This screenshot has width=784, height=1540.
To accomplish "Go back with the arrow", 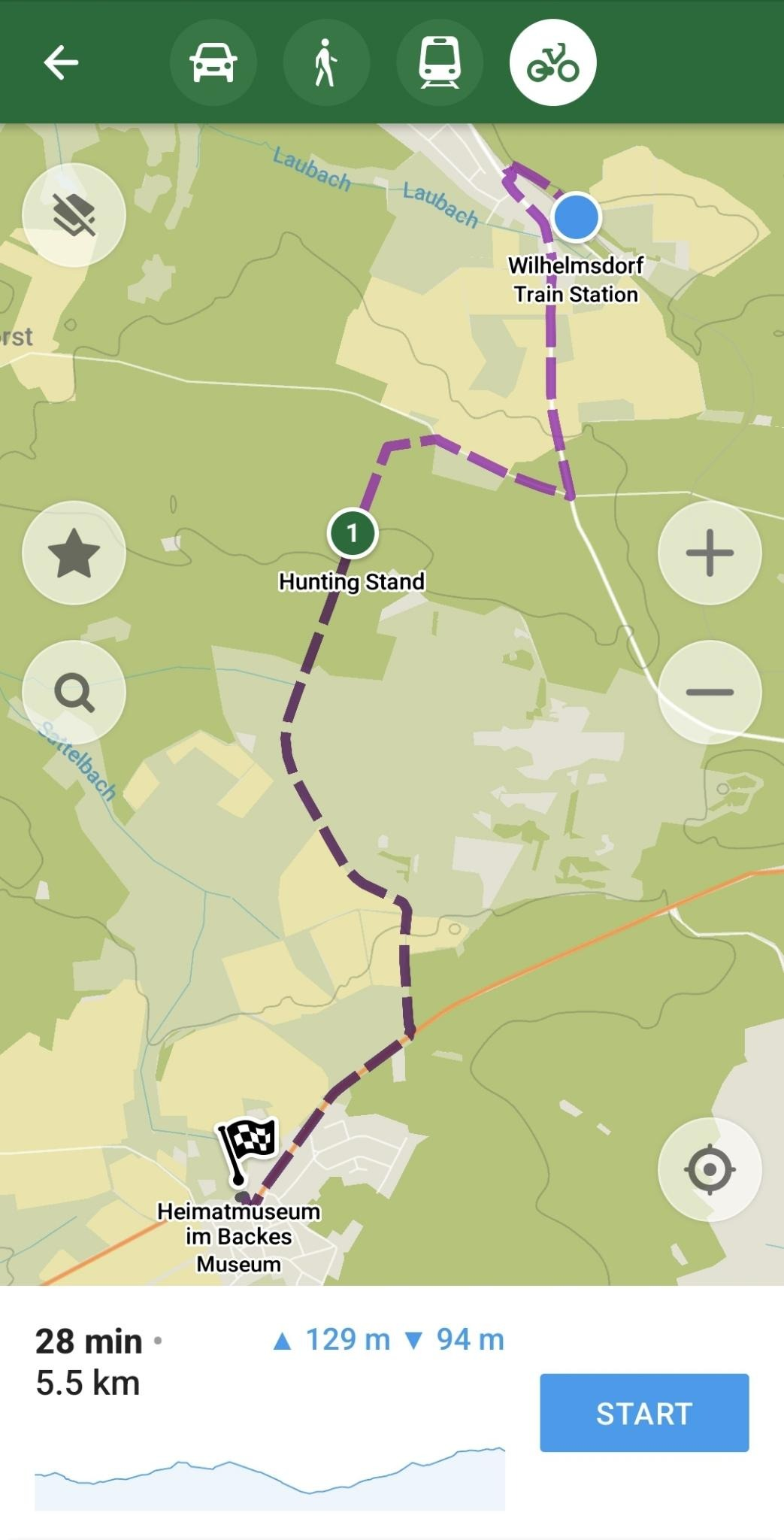I will tap(61, 62).
